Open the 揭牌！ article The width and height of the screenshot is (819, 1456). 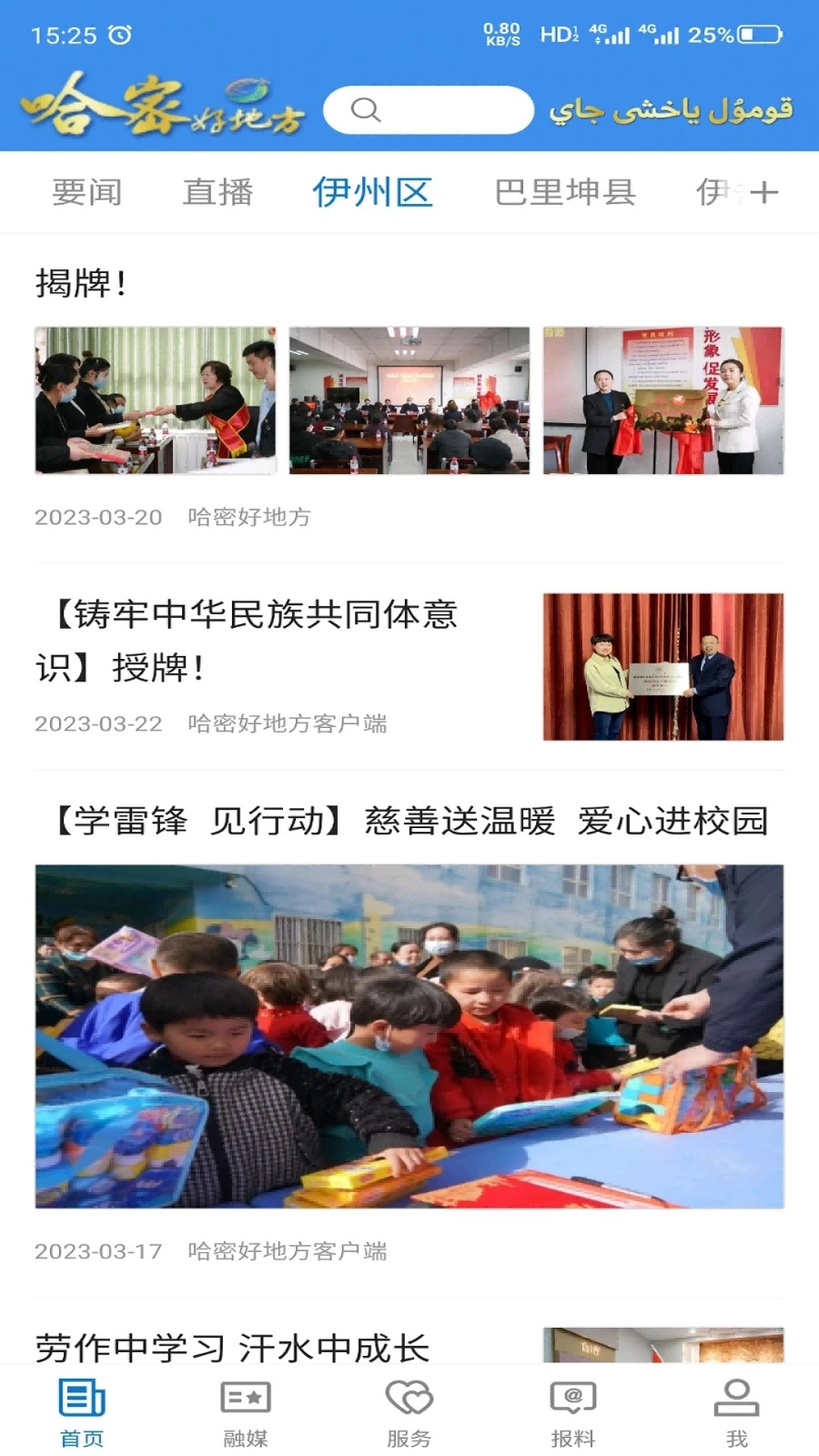[82, 283]
